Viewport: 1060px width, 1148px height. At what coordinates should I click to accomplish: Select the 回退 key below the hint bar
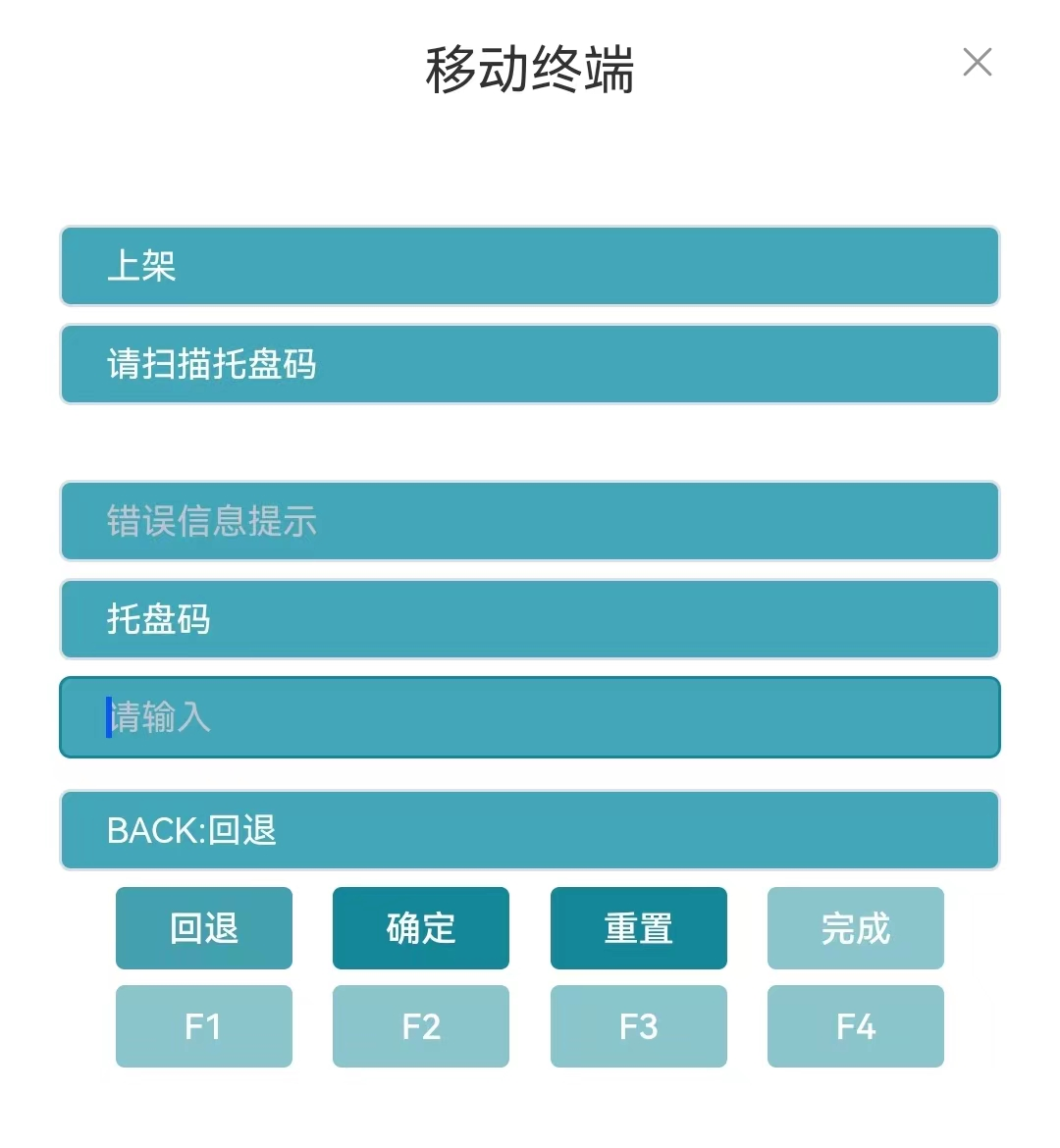(x=203, y=928)
